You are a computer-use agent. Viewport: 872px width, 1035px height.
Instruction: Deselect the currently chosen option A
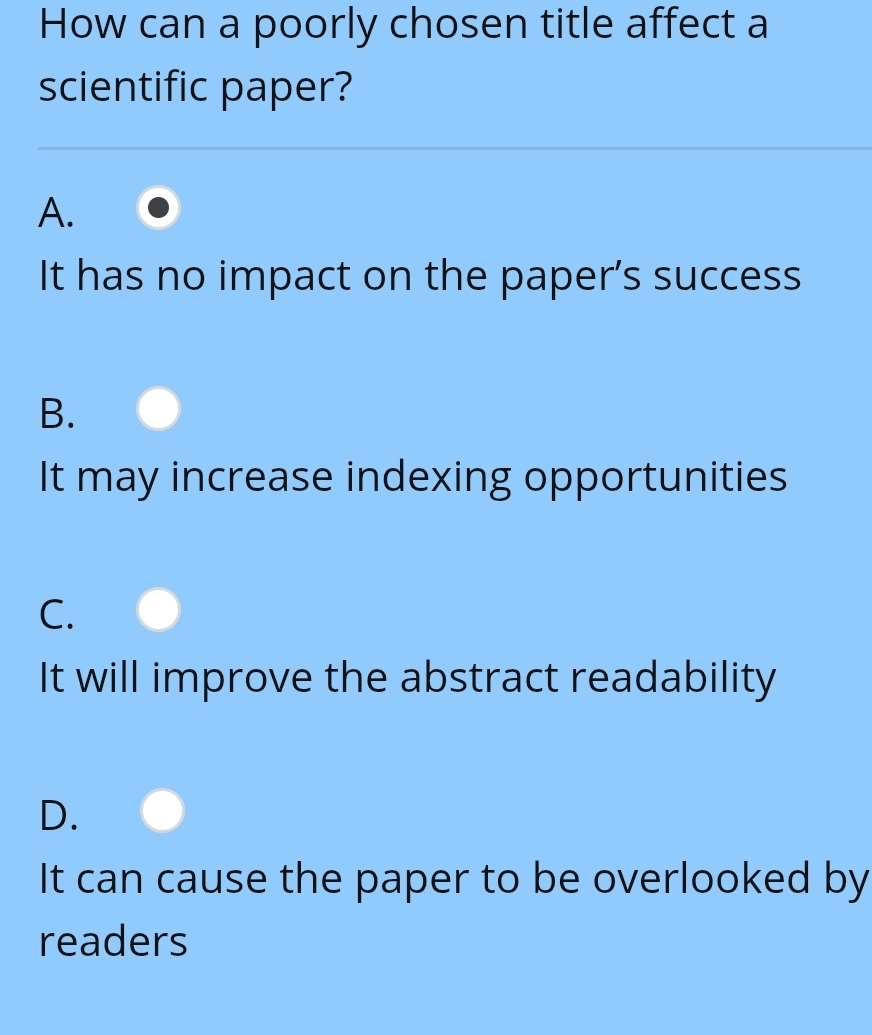tap(158, 209)
